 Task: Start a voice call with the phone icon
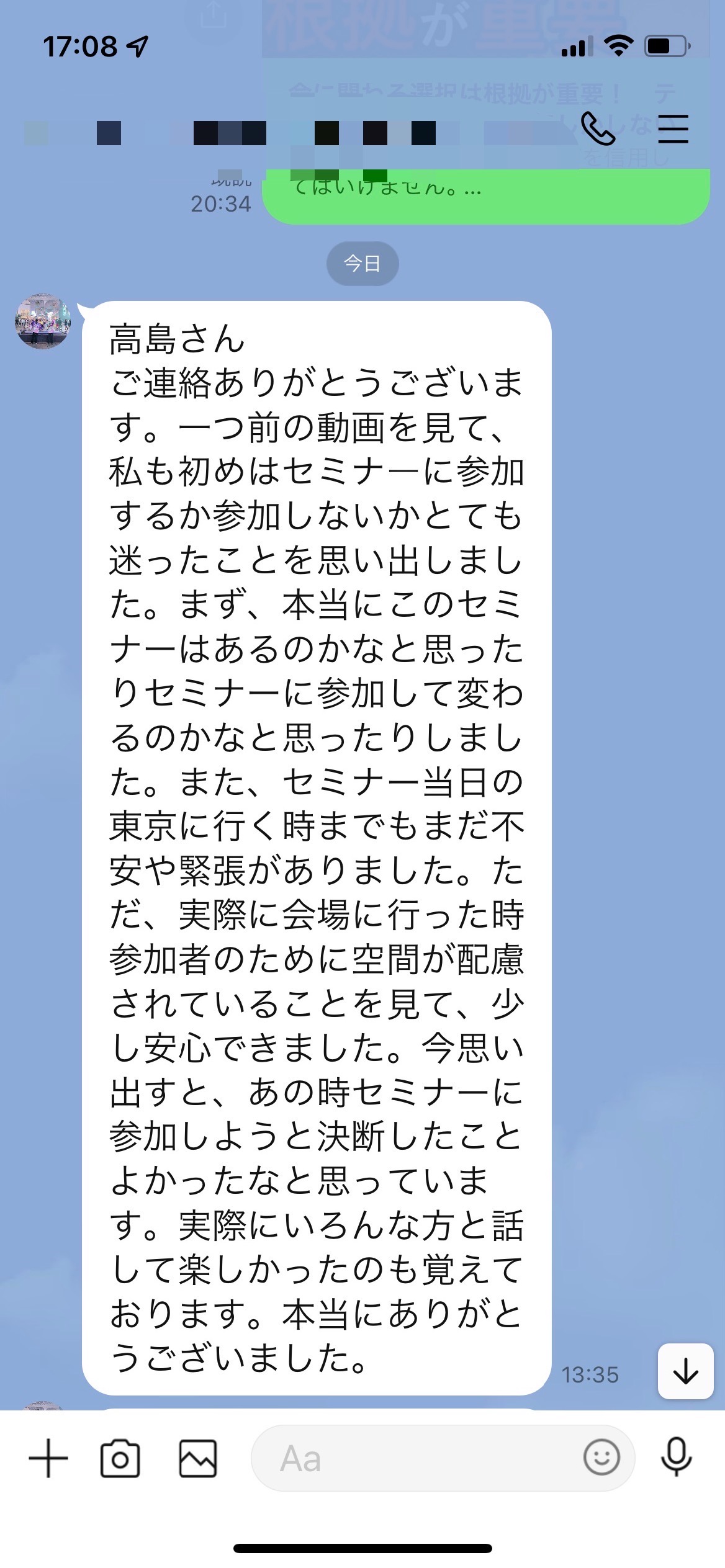598,128
